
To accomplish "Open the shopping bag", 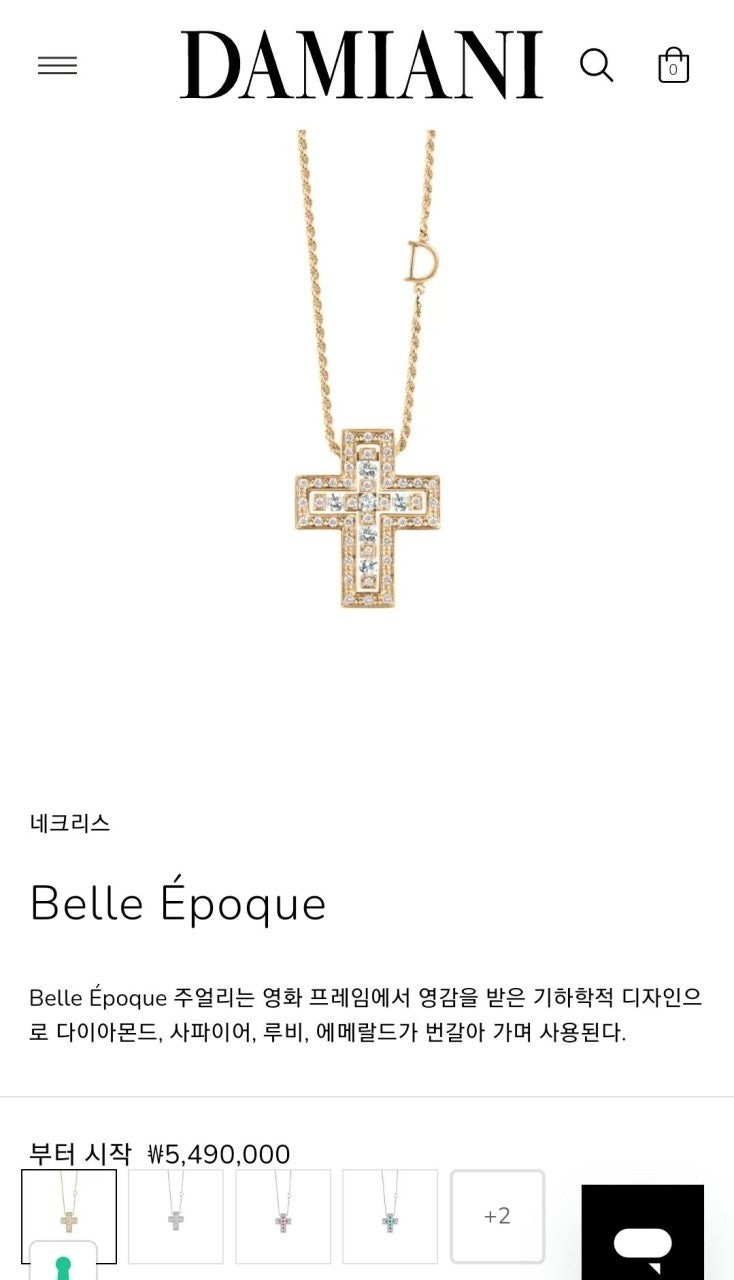I will point(673,66).
